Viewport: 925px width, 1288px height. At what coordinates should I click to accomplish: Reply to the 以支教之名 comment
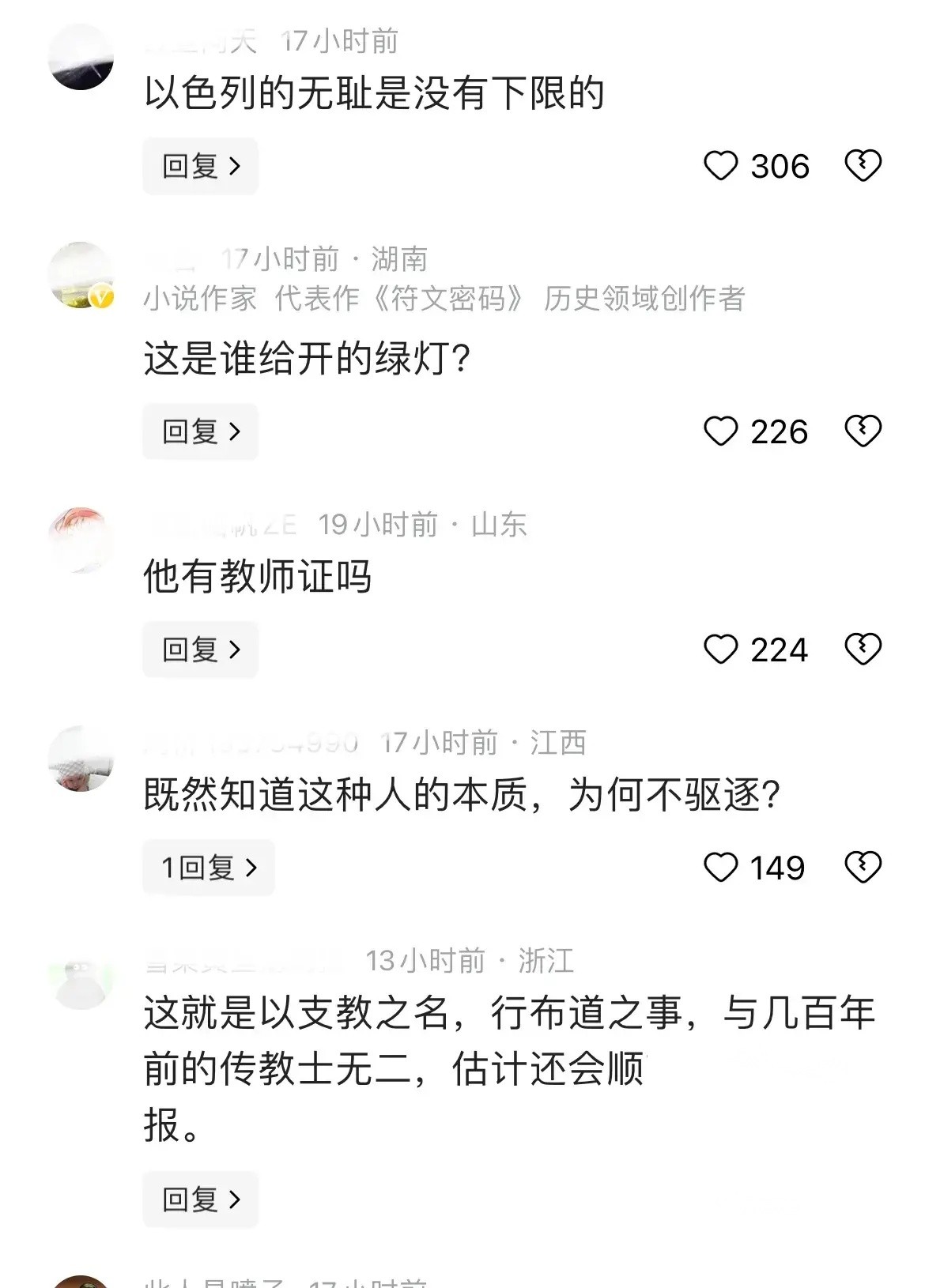pyautogui.click(x=200, y=1199)
